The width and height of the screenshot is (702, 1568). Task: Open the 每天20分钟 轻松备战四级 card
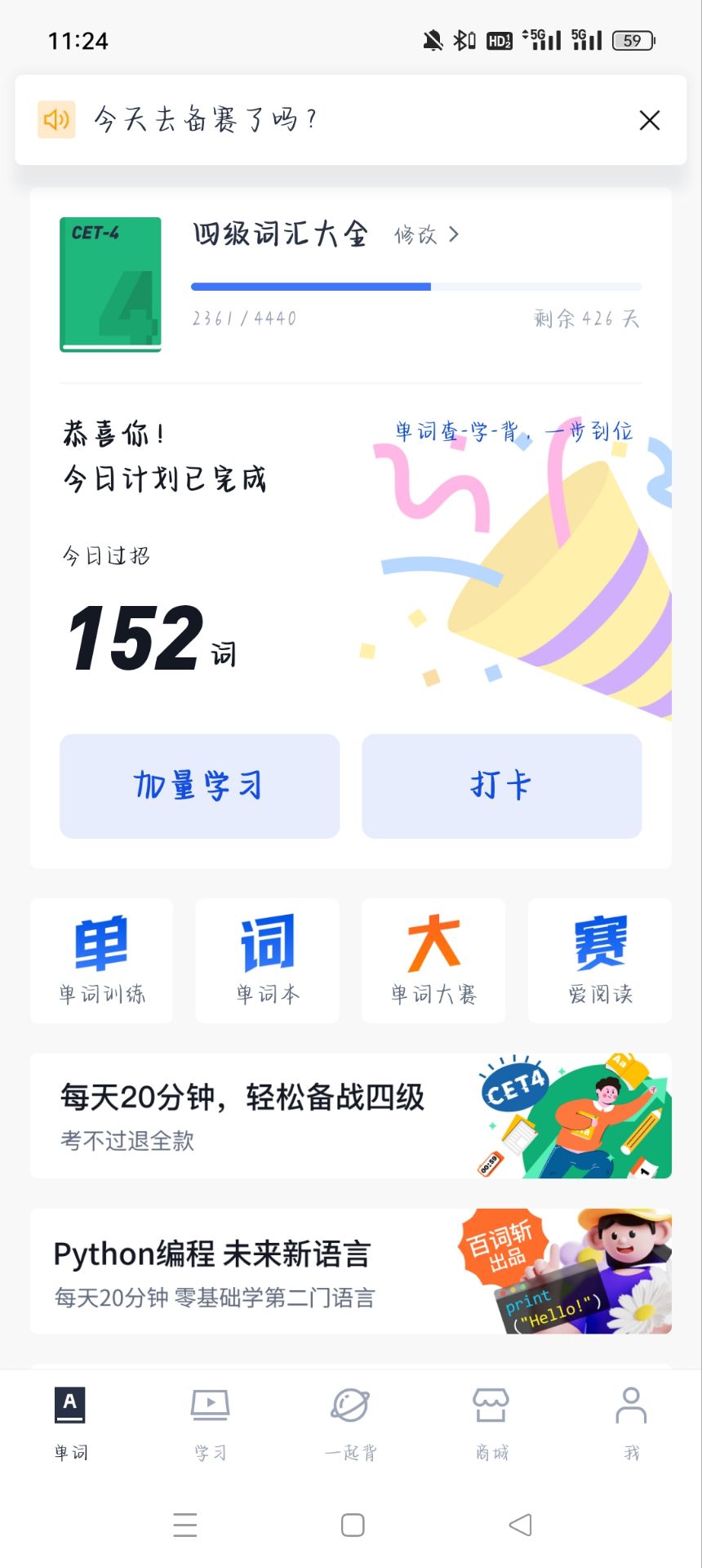tap(351, 1116)
